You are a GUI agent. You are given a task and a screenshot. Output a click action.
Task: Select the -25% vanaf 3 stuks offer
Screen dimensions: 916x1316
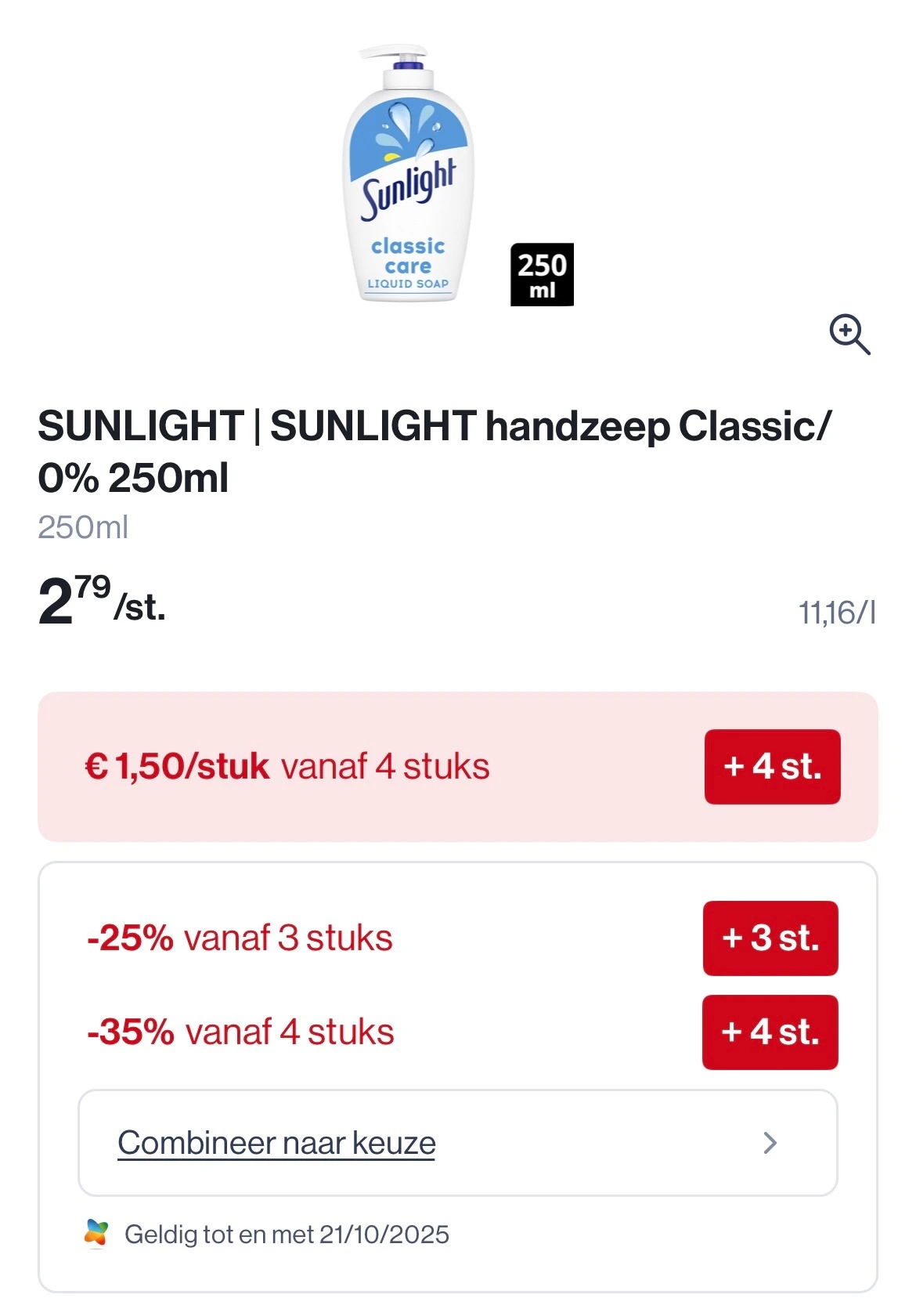click(239, 939)
